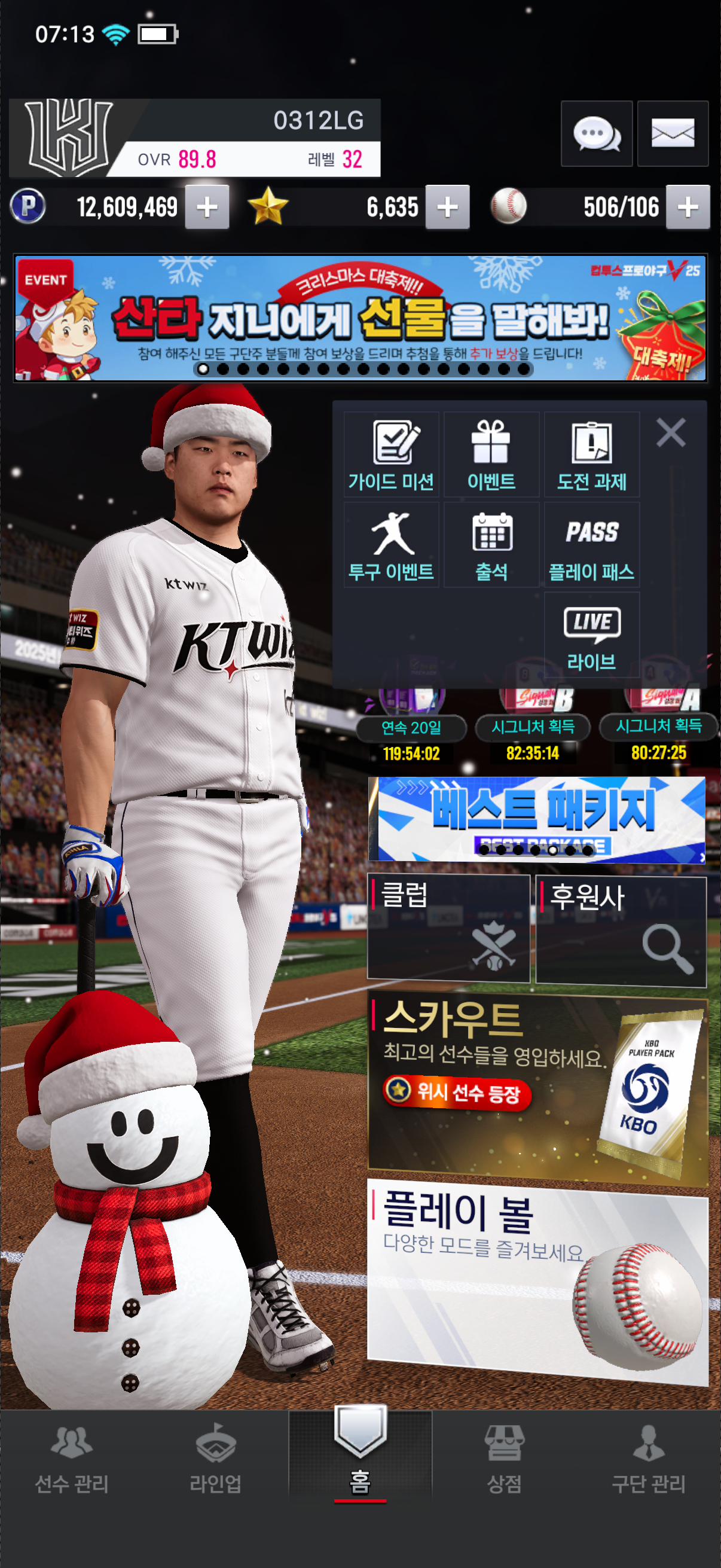Open the mailbox envelope icon
This screenshot has width=721, height=1568.
pos(673,133)
